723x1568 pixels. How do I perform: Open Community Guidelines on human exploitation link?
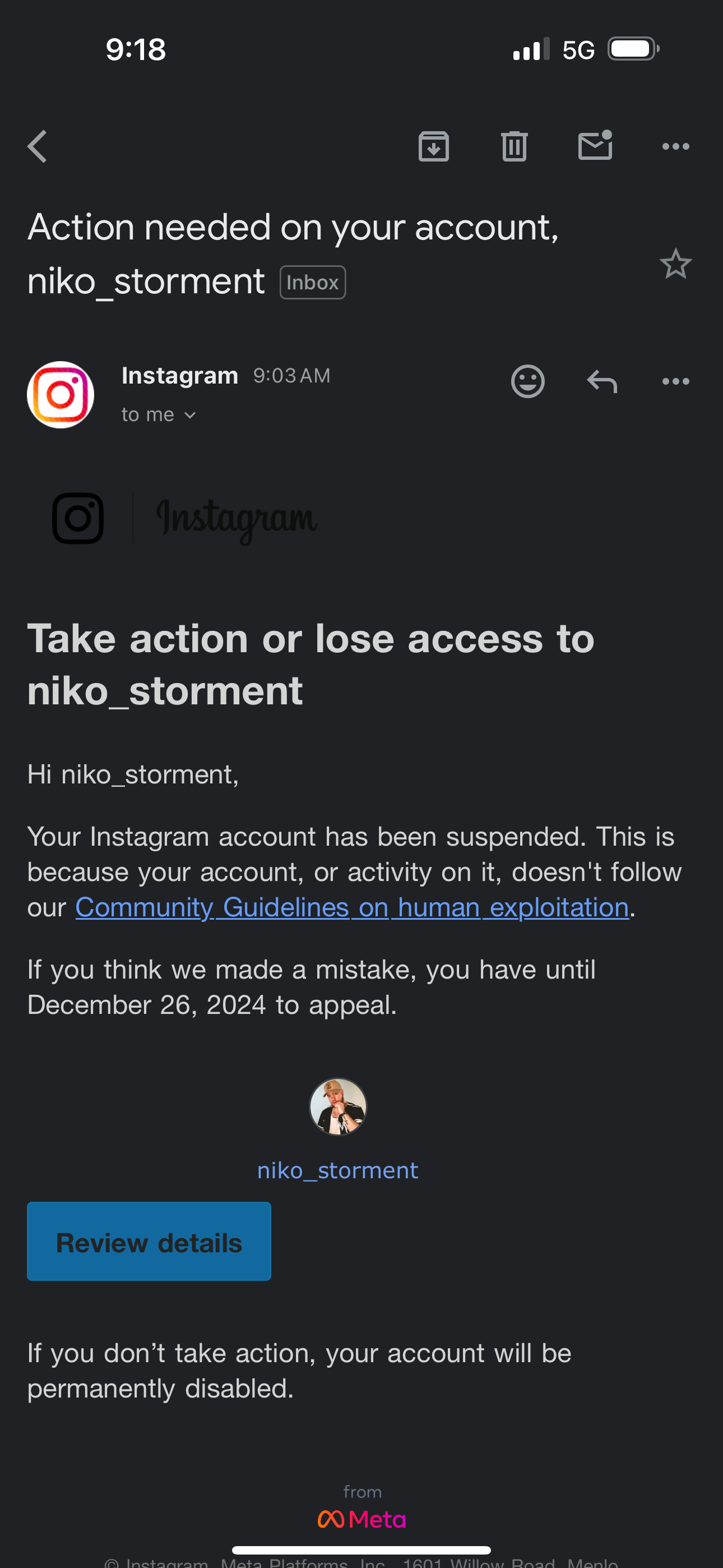(x=352, y=907)
